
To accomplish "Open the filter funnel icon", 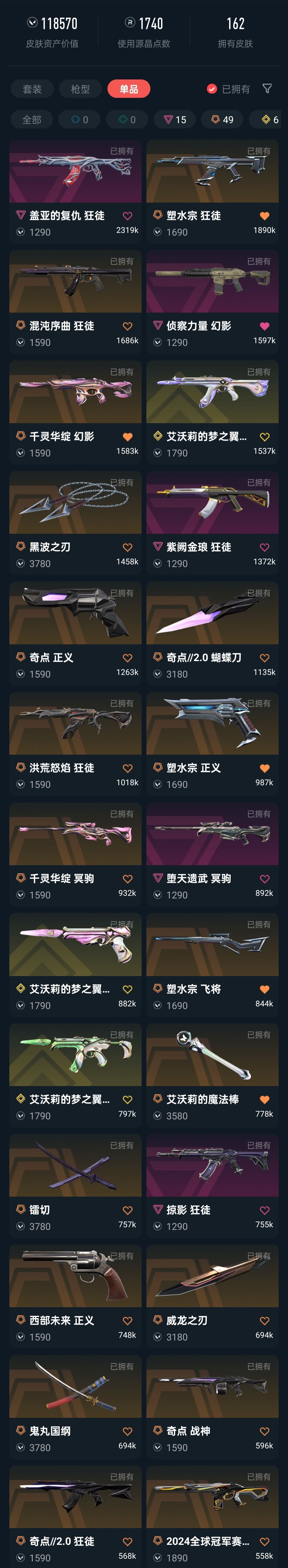I will (x=267, y=89).
